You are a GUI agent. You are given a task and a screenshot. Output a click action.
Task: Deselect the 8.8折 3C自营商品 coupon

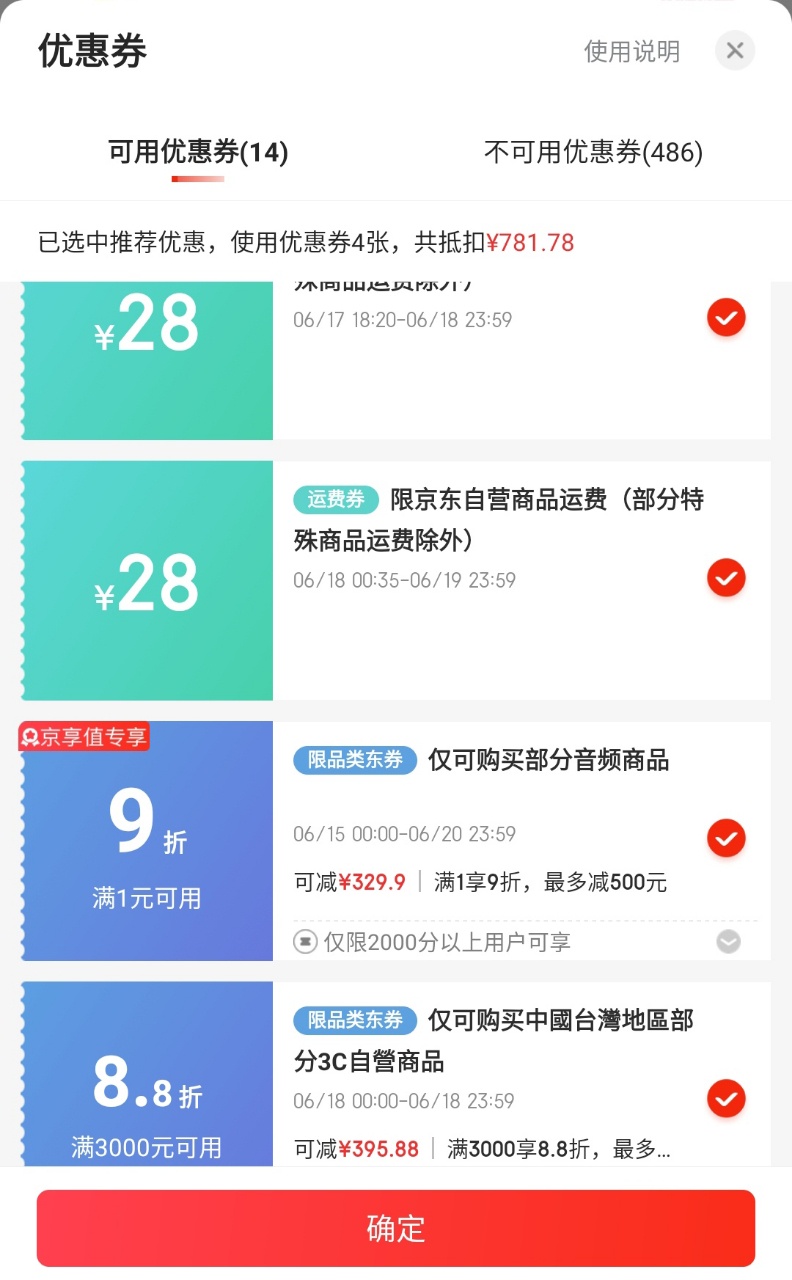coord(727,1098)
